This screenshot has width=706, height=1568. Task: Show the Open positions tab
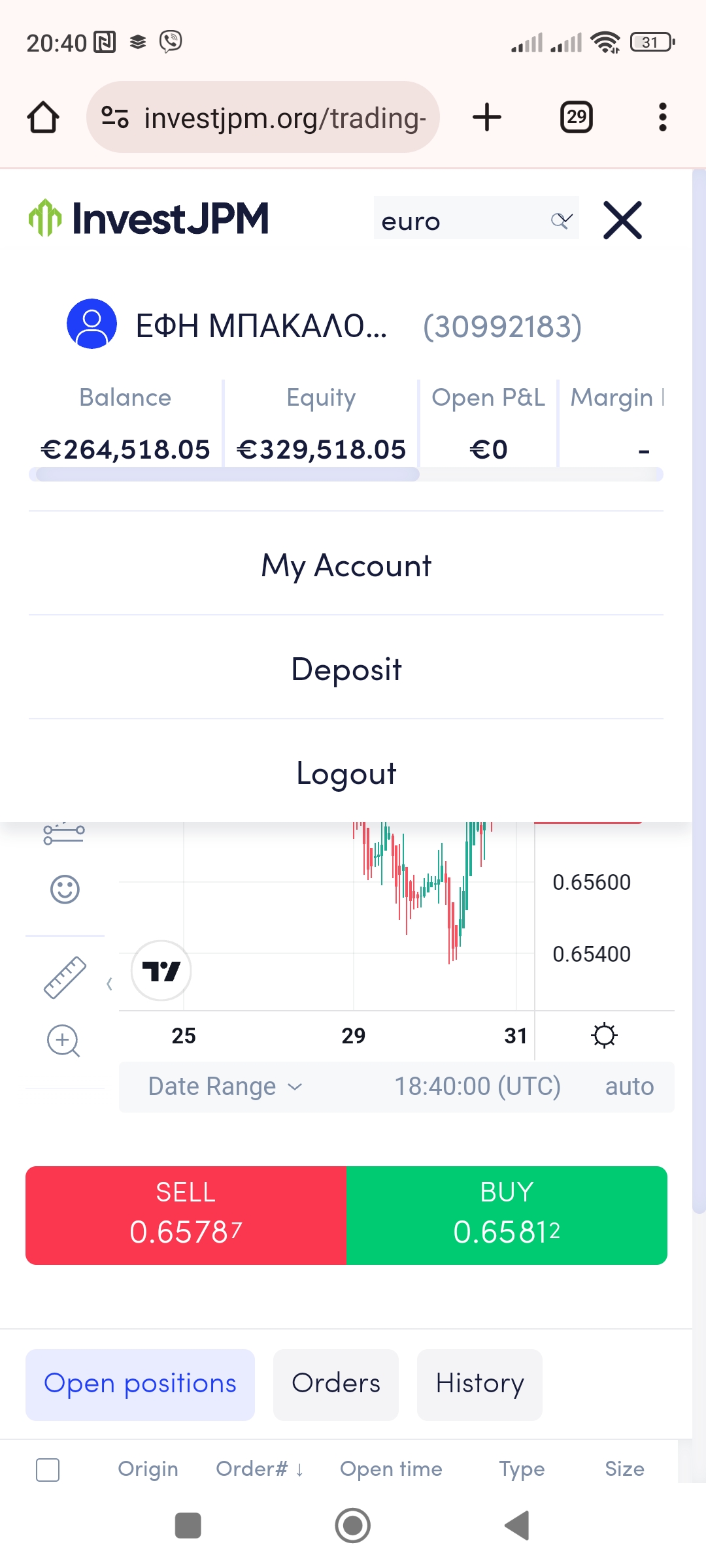pos(140,1384)
